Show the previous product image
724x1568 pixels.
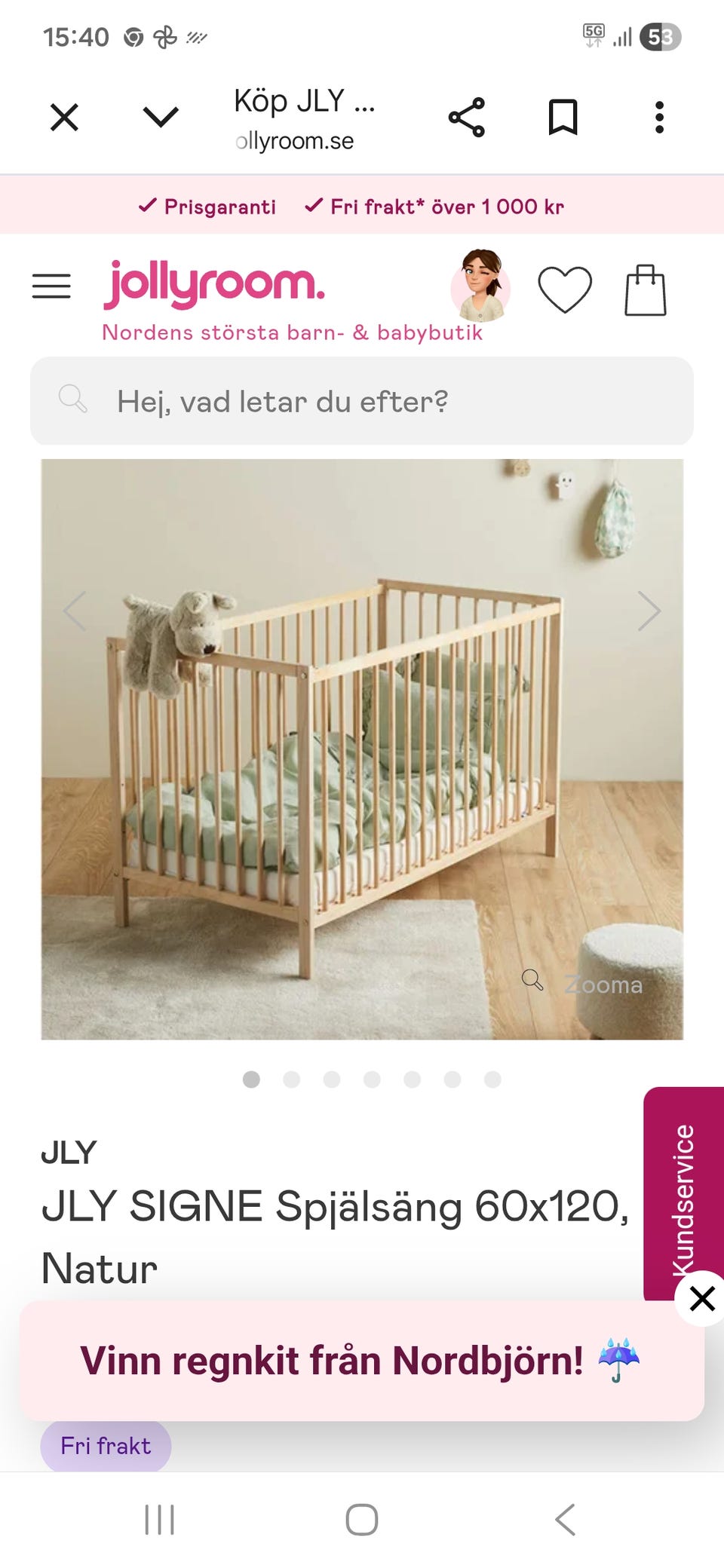click(75, 611)
